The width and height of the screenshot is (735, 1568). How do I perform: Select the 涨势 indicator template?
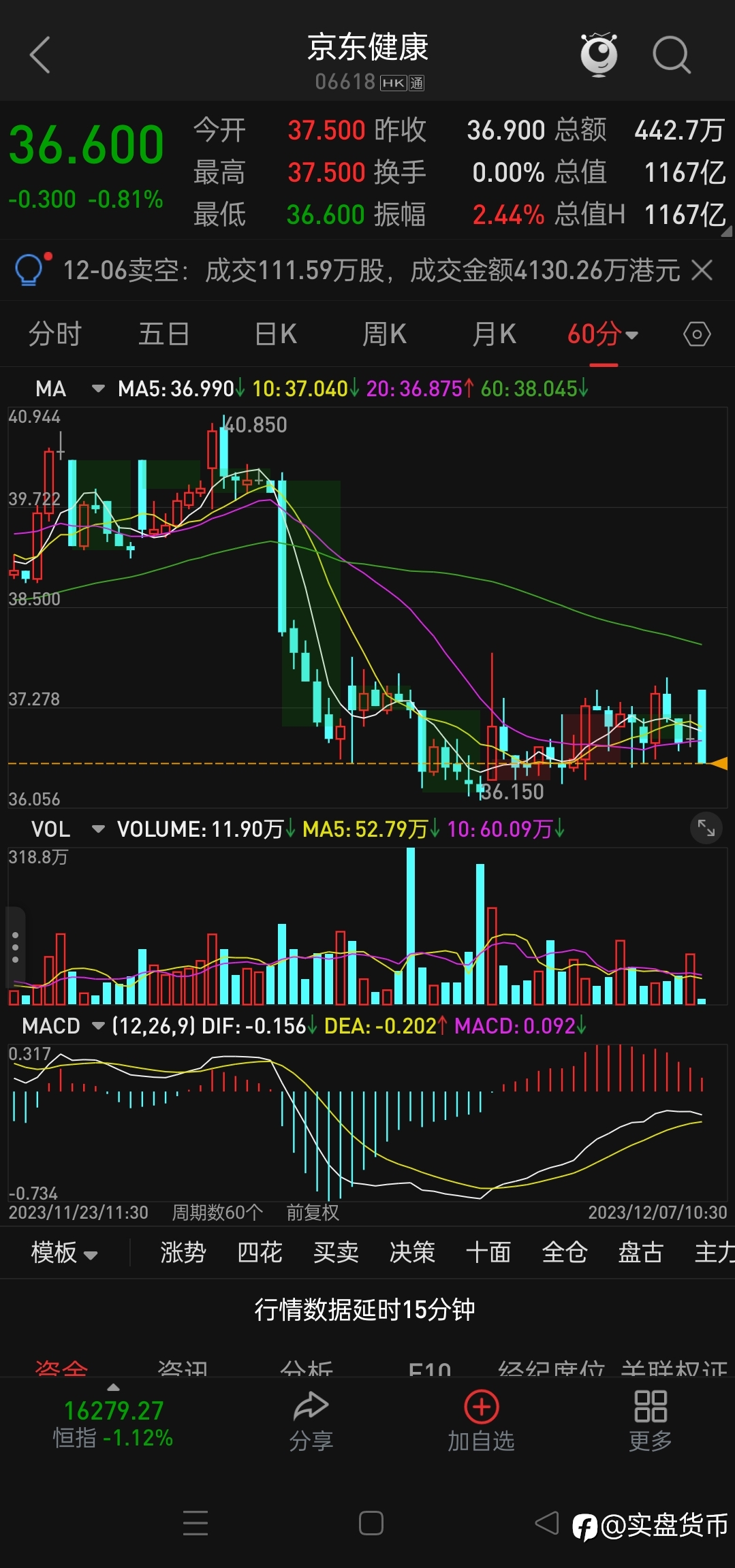(x=183, y=1252)
